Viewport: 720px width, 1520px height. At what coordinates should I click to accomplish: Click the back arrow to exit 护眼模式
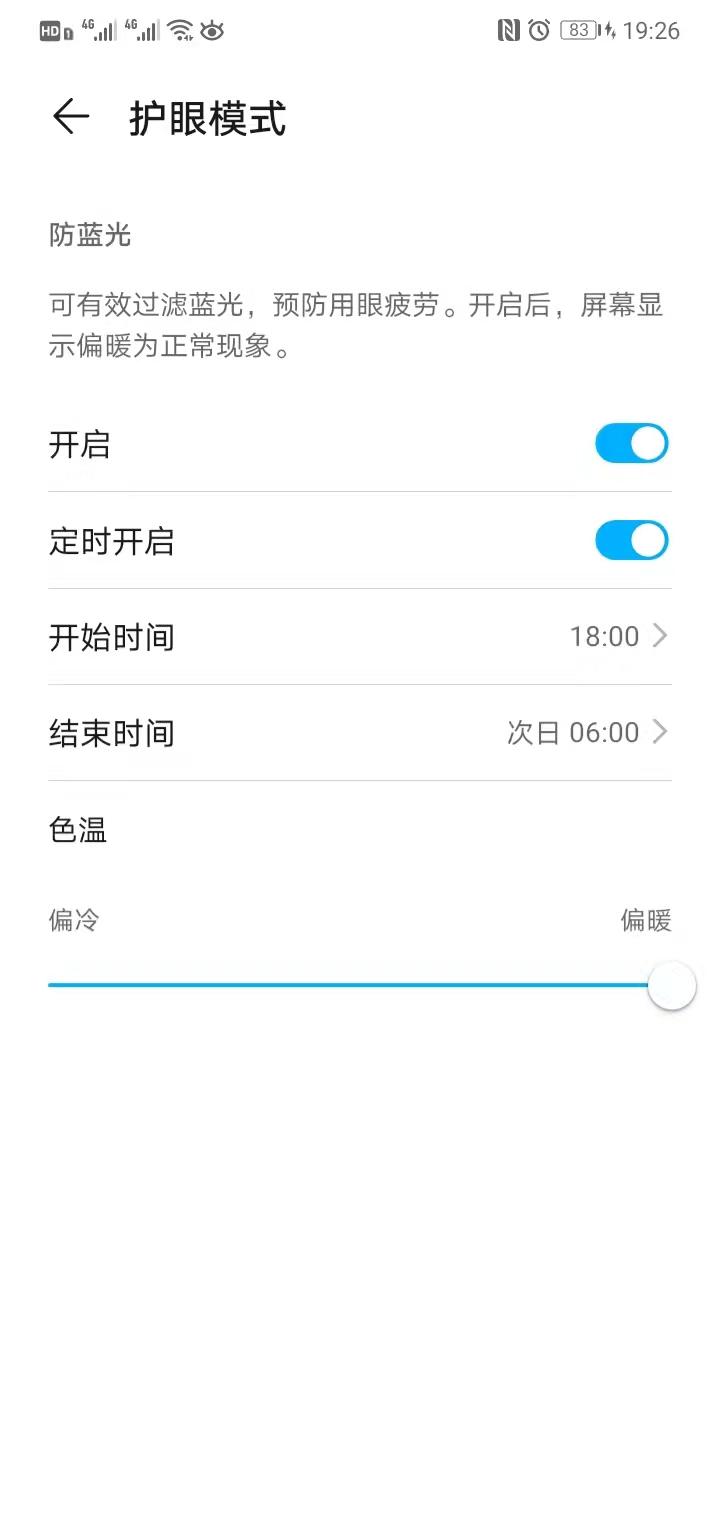[70, 118]
